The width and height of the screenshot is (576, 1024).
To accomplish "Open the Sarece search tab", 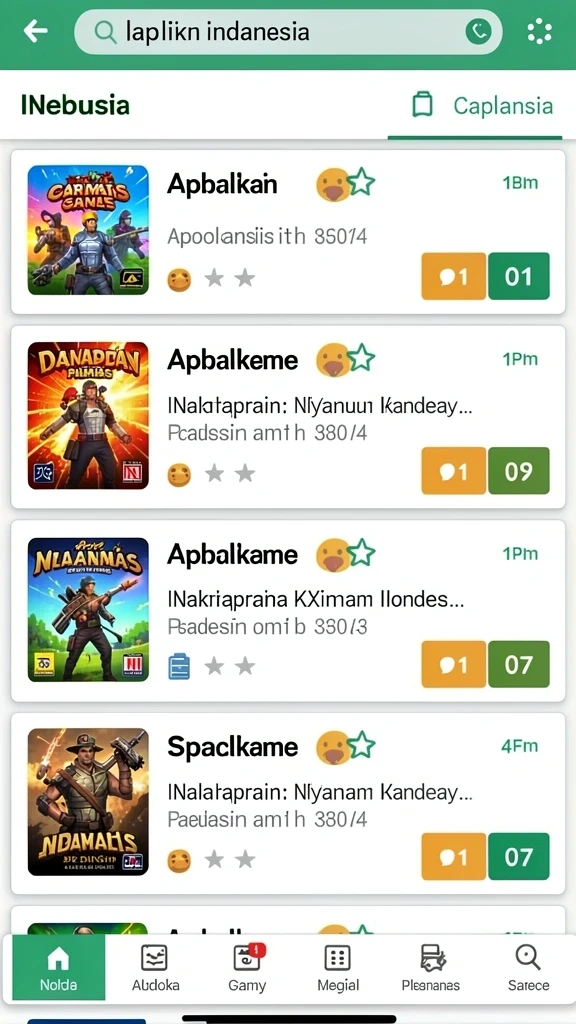I will pos(528,967).
